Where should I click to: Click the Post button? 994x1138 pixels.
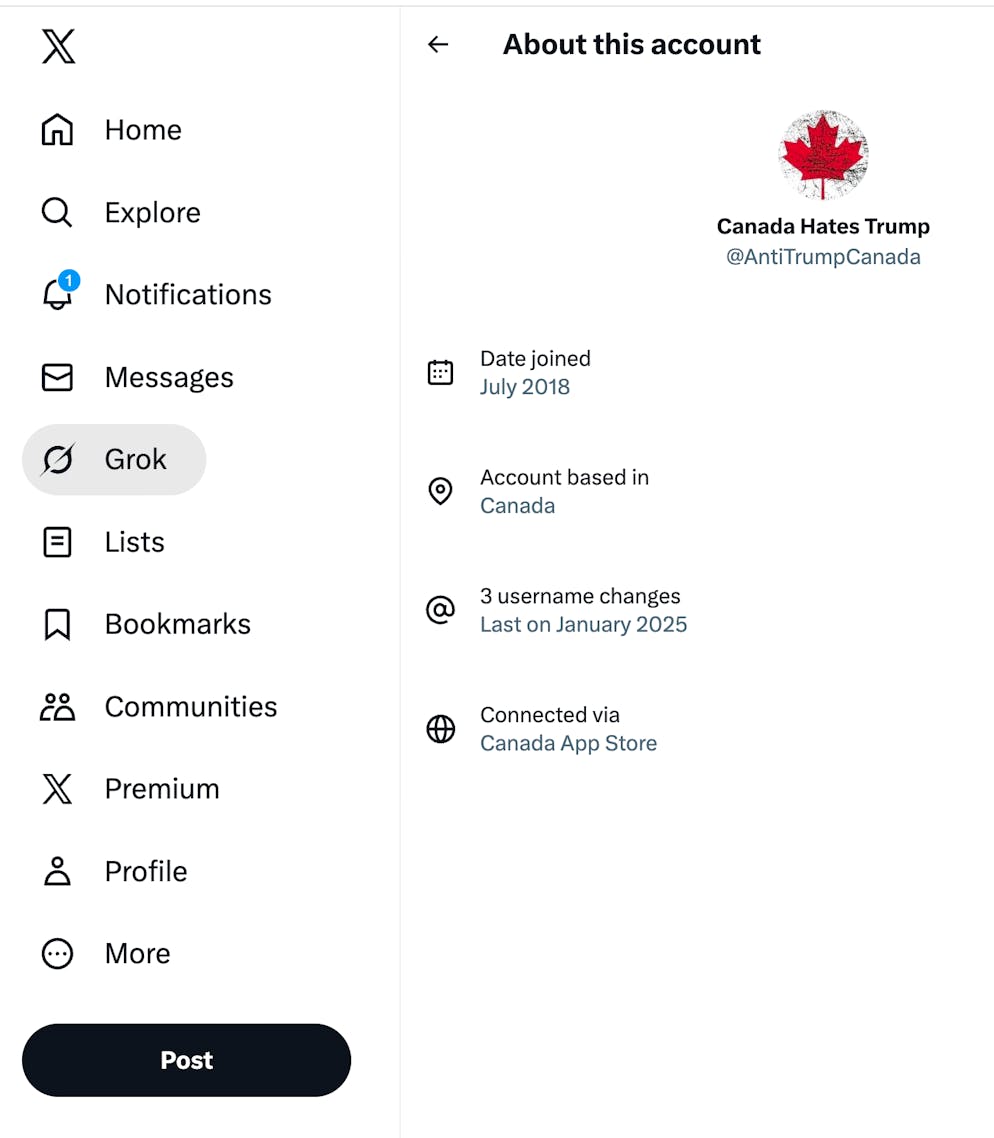coord(186,1060)
